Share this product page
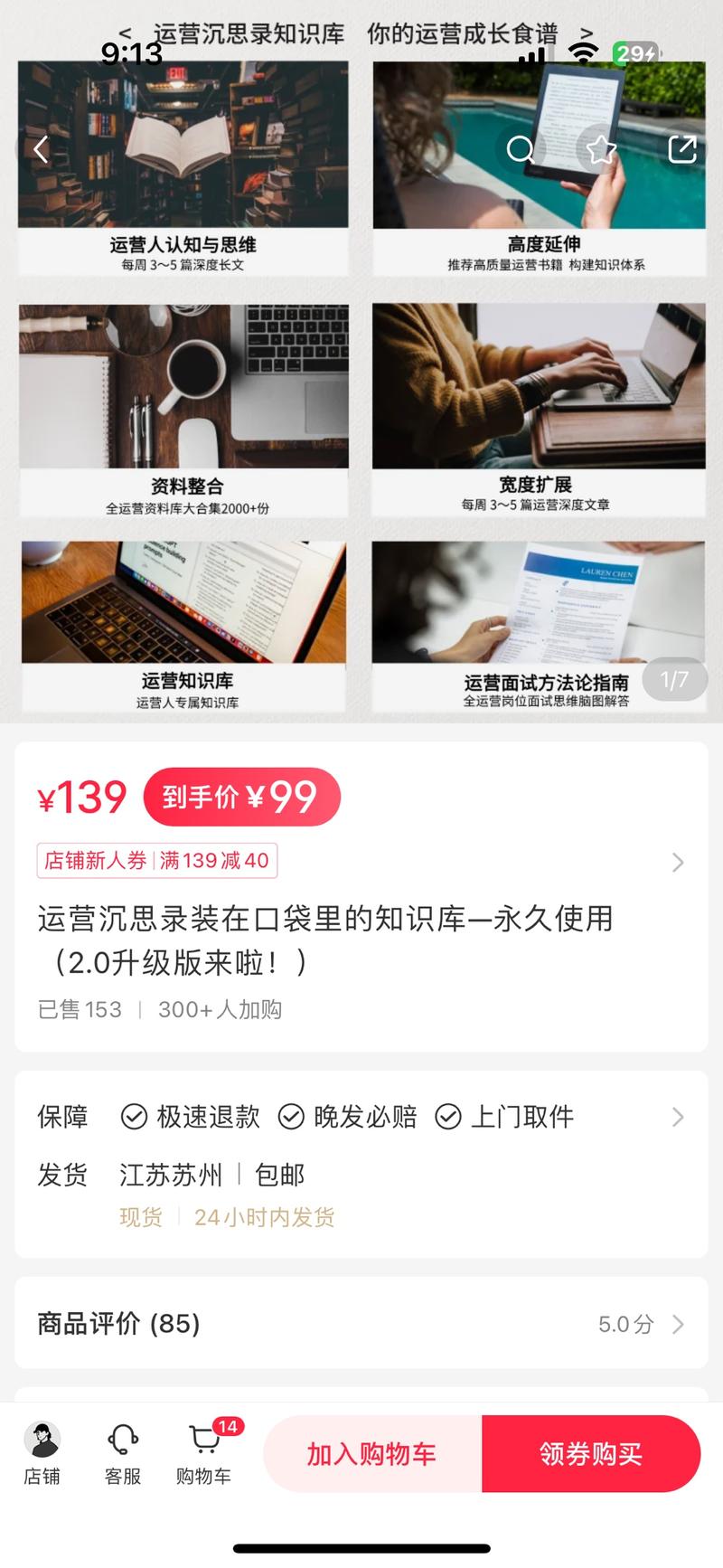723x1568 pixels. [x=681, y=149]
